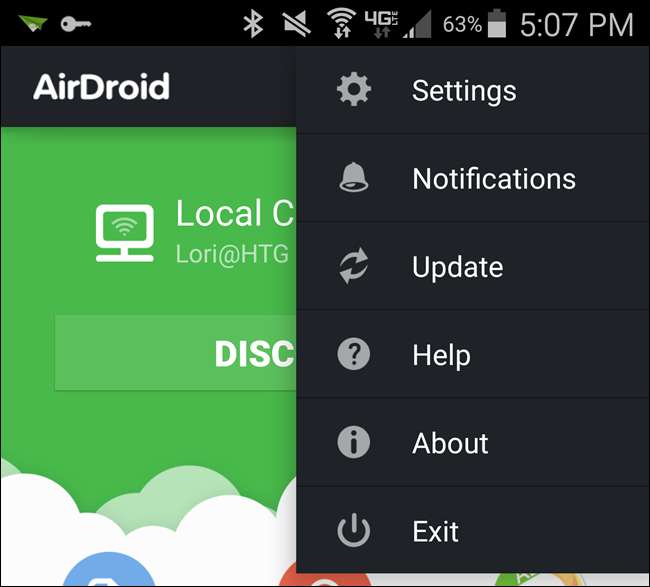
Task: Select Notifications in the menu
Action: 493,179
